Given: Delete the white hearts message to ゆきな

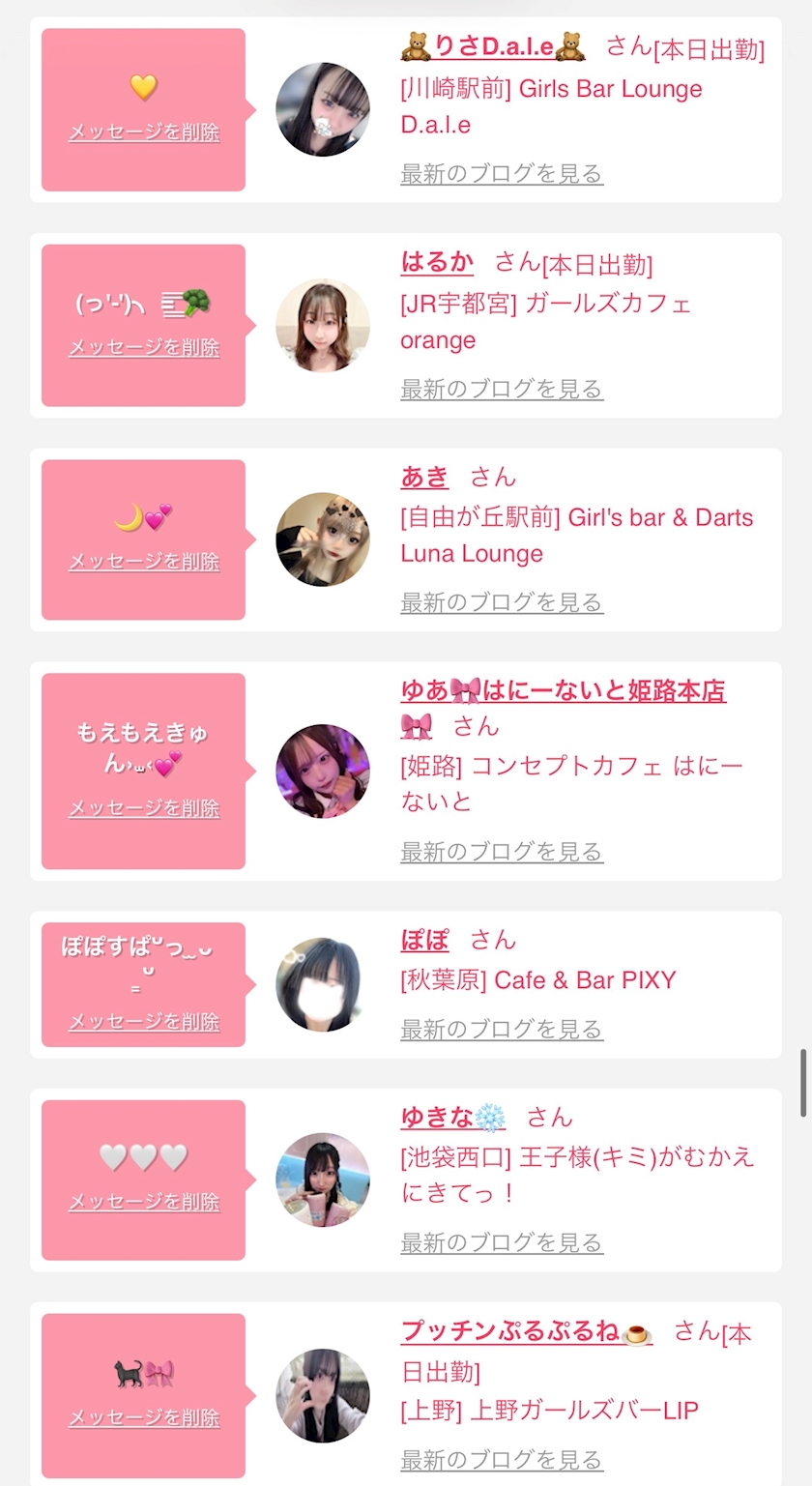Looking at the screenshot, I should click(144, 1202).
